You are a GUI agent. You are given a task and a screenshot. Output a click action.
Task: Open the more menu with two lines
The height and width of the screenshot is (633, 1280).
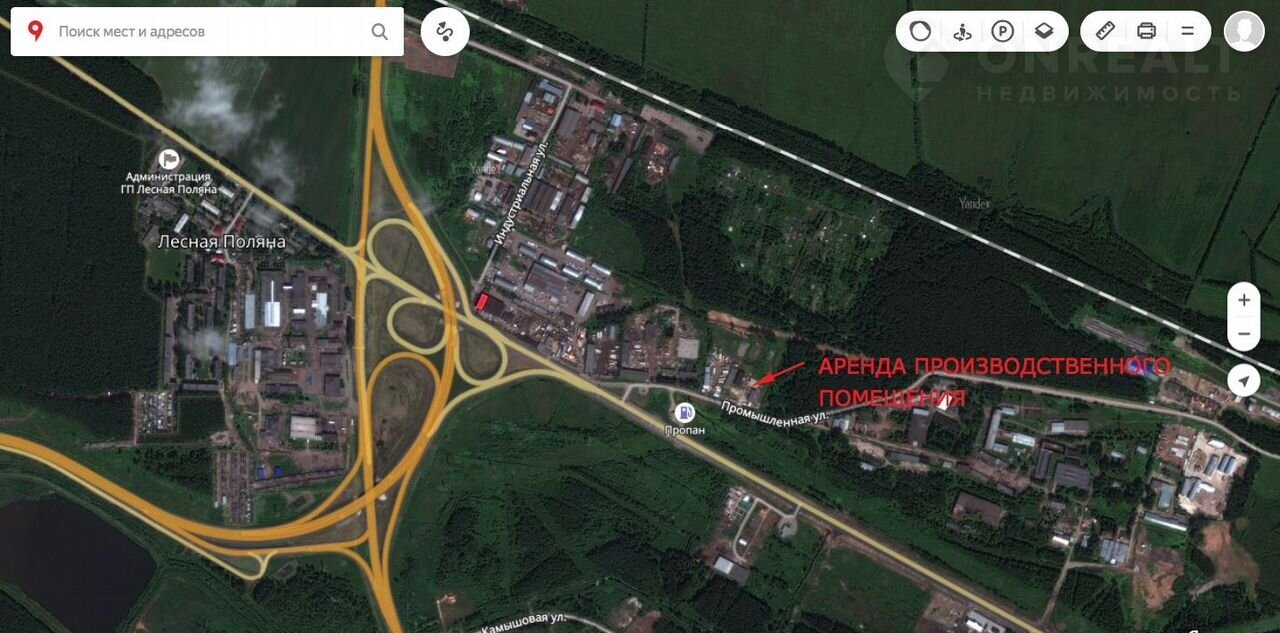click(x=1188, y=31)
